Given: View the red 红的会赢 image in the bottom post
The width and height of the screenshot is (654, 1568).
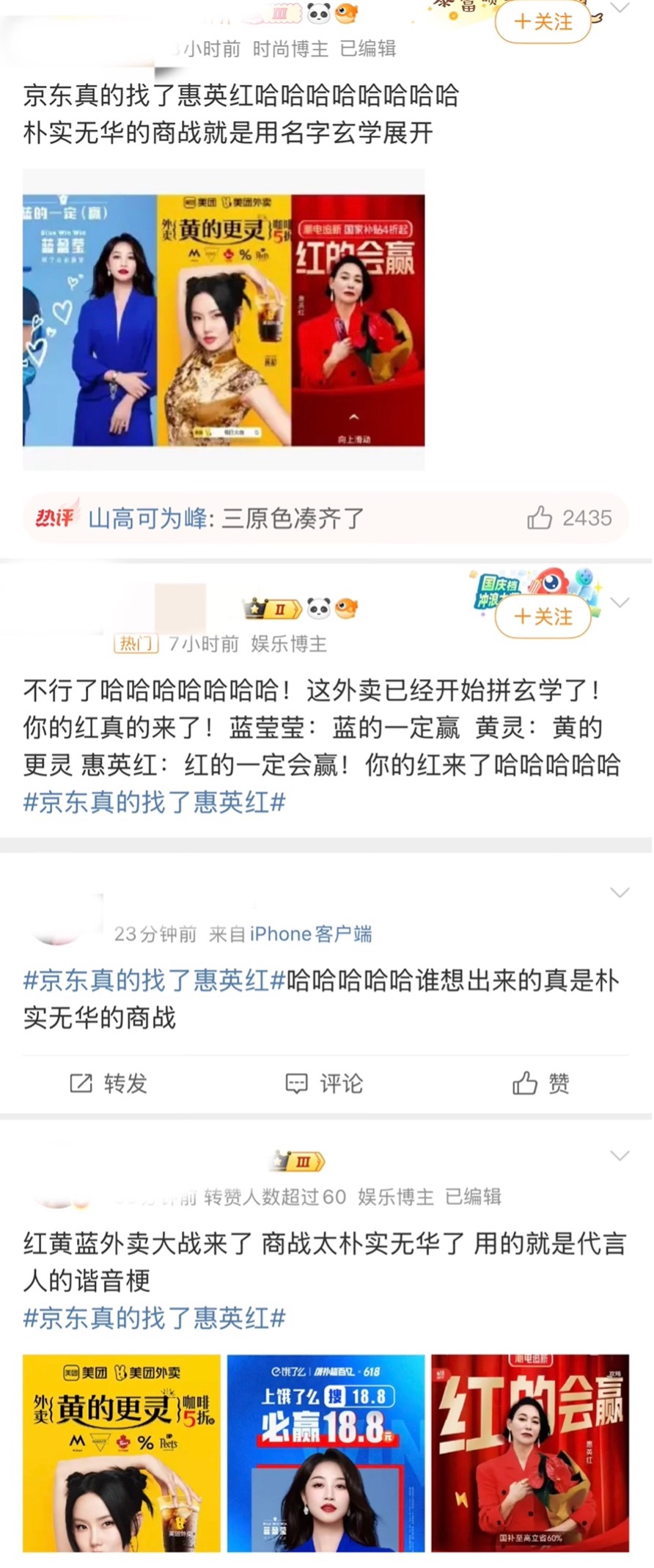Looking at the screenshot, I should tap(530, 1453).
